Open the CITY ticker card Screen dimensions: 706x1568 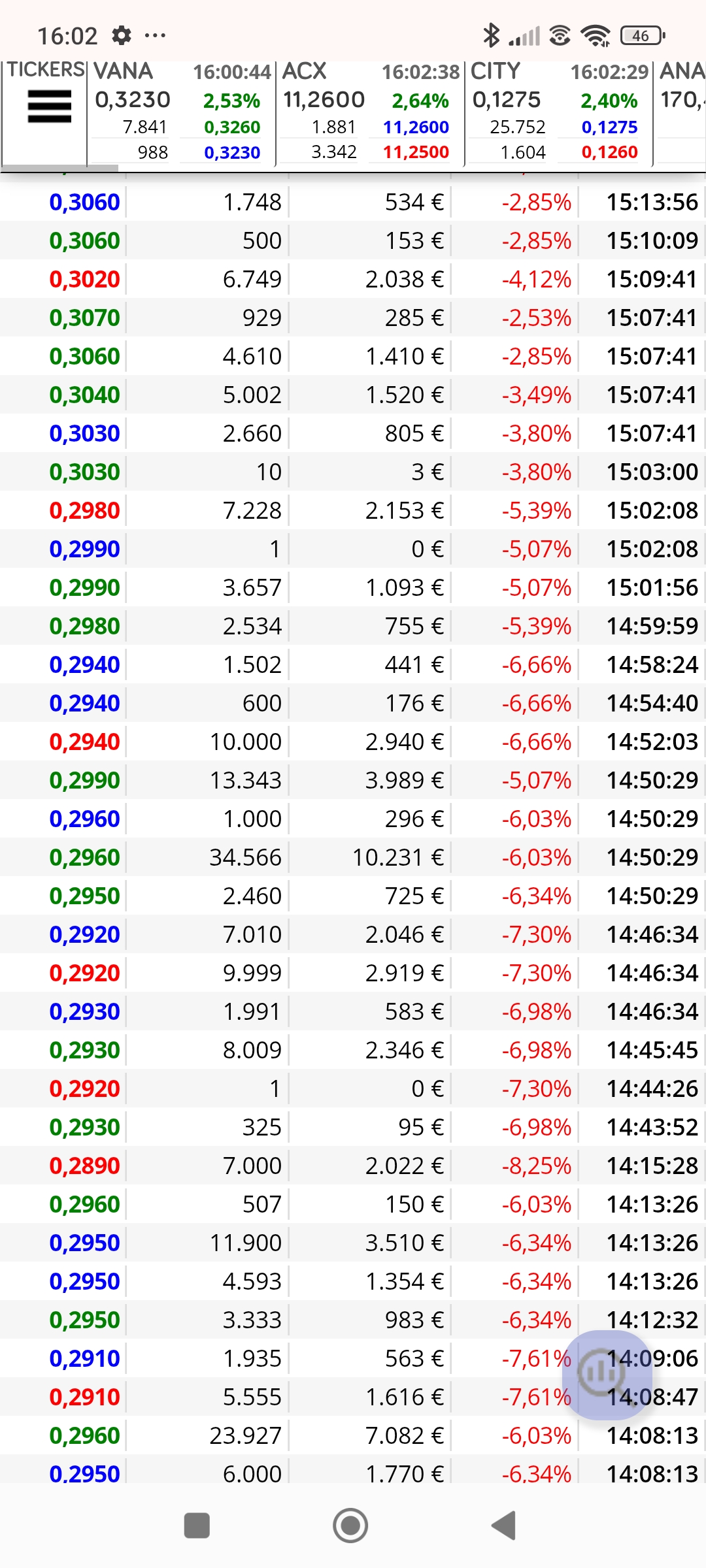coord(559,112)
